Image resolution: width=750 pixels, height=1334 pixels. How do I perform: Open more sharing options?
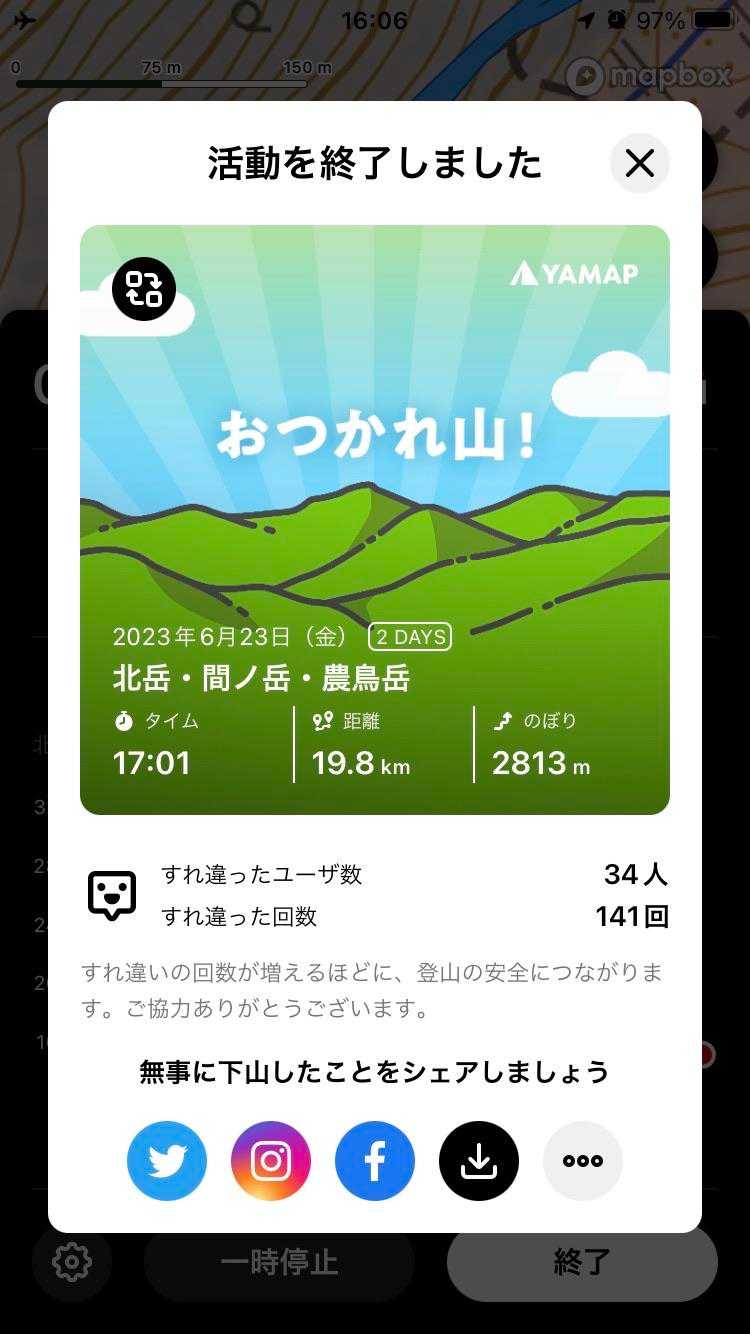tap(583, 1161)
